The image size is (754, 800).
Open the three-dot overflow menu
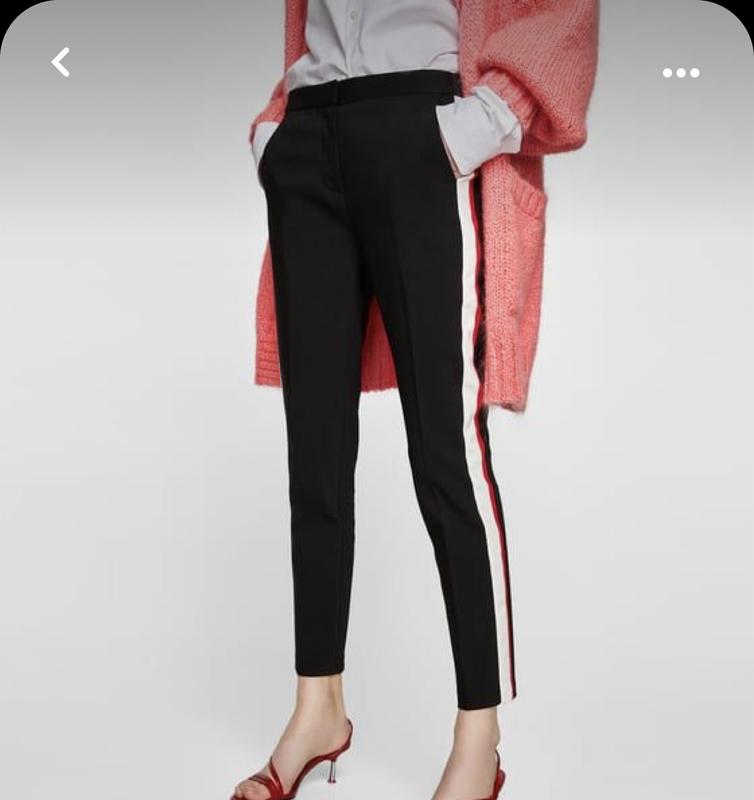coord(681,73)
